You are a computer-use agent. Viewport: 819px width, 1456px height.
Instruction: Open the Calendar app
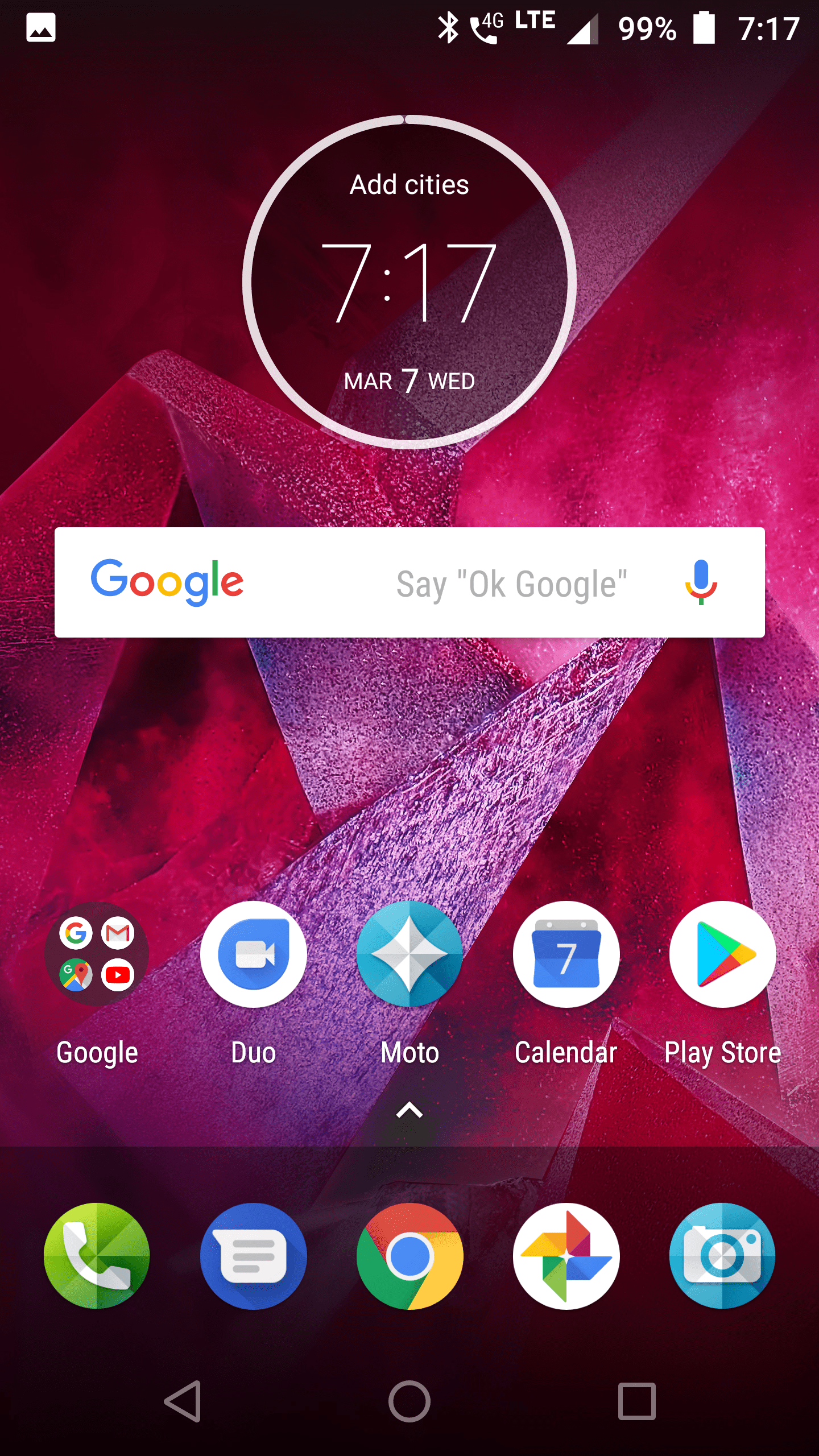click(x=566, y=954)
